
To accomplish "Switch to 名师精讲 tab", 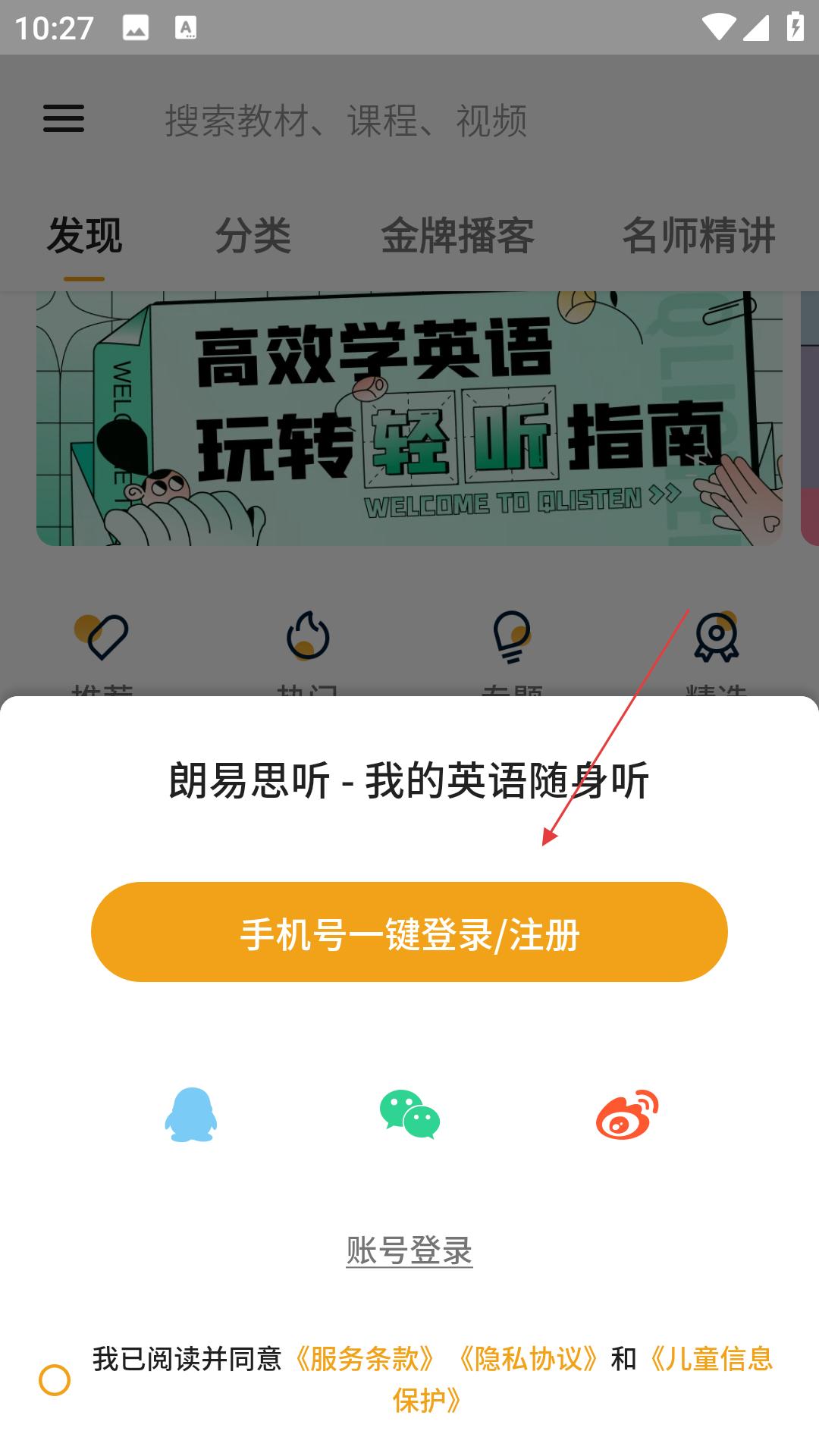I will pyautogui.click(x=698, y=236).
